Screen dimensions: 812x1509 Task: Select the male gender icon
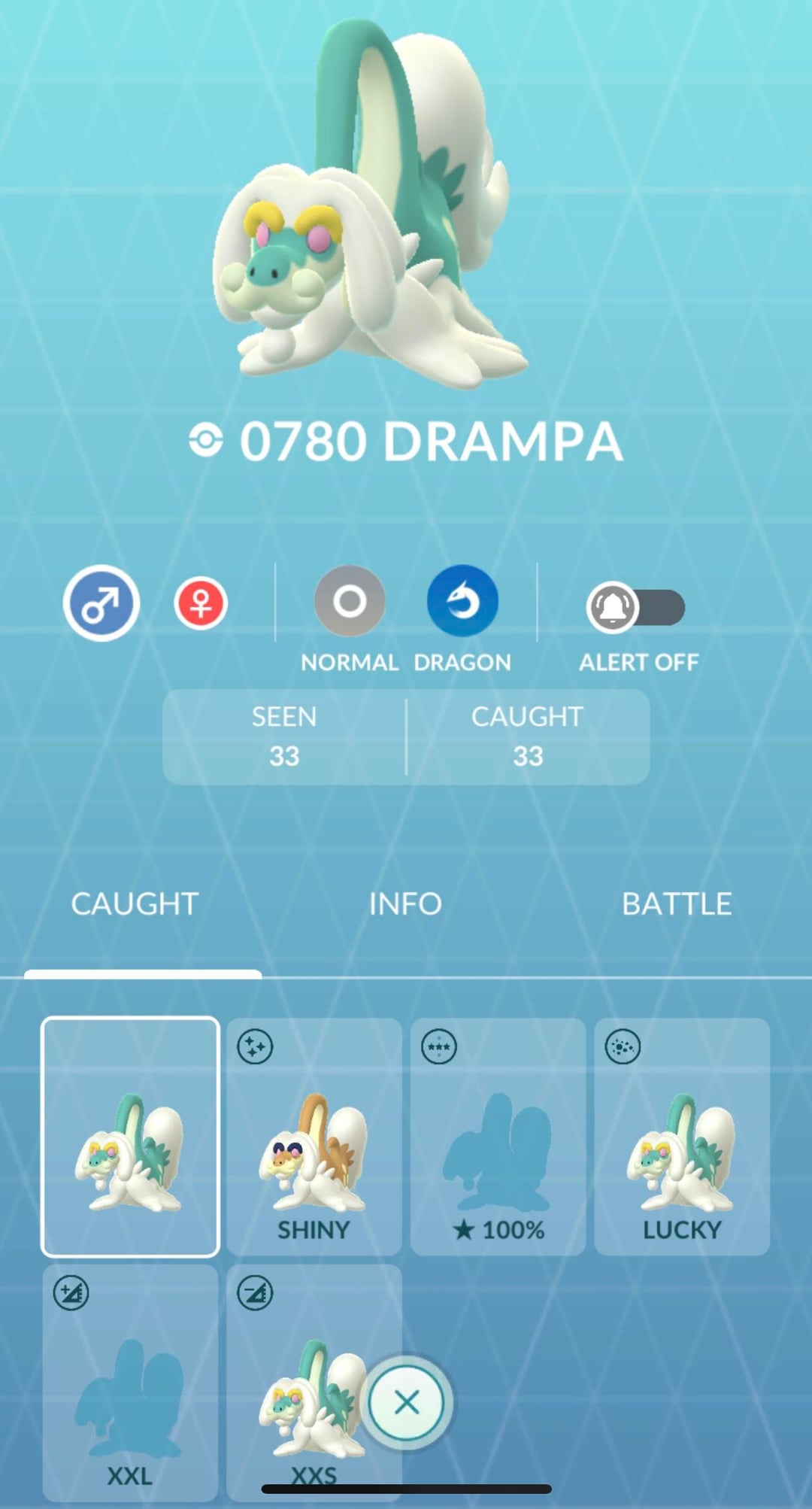(101, 603)
